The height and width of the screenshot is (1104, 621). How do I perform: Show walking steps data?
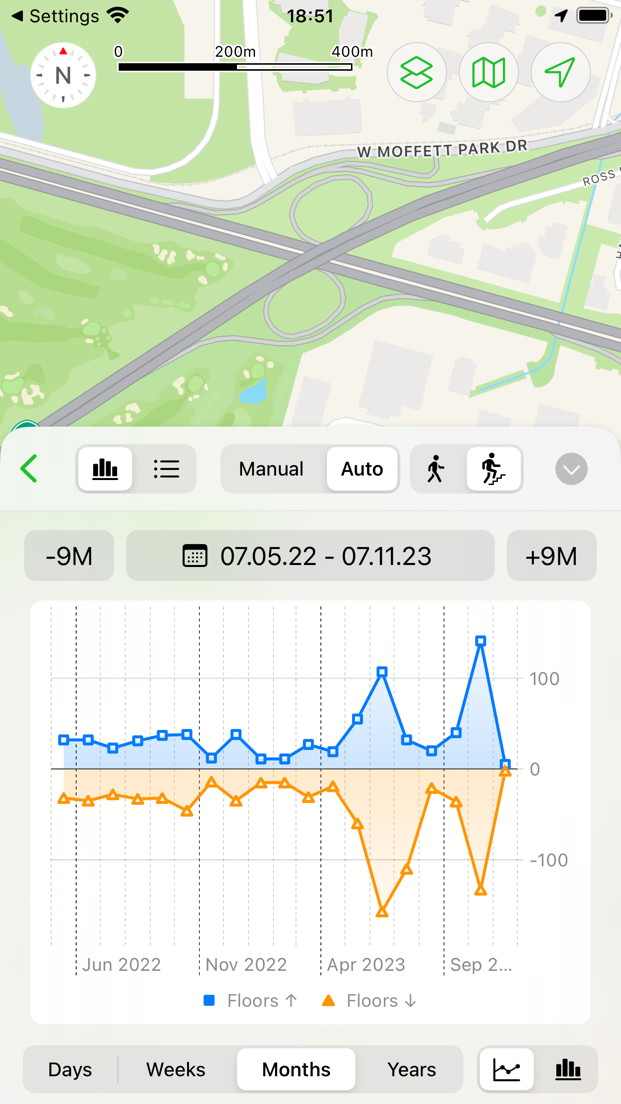click(435, 469)
